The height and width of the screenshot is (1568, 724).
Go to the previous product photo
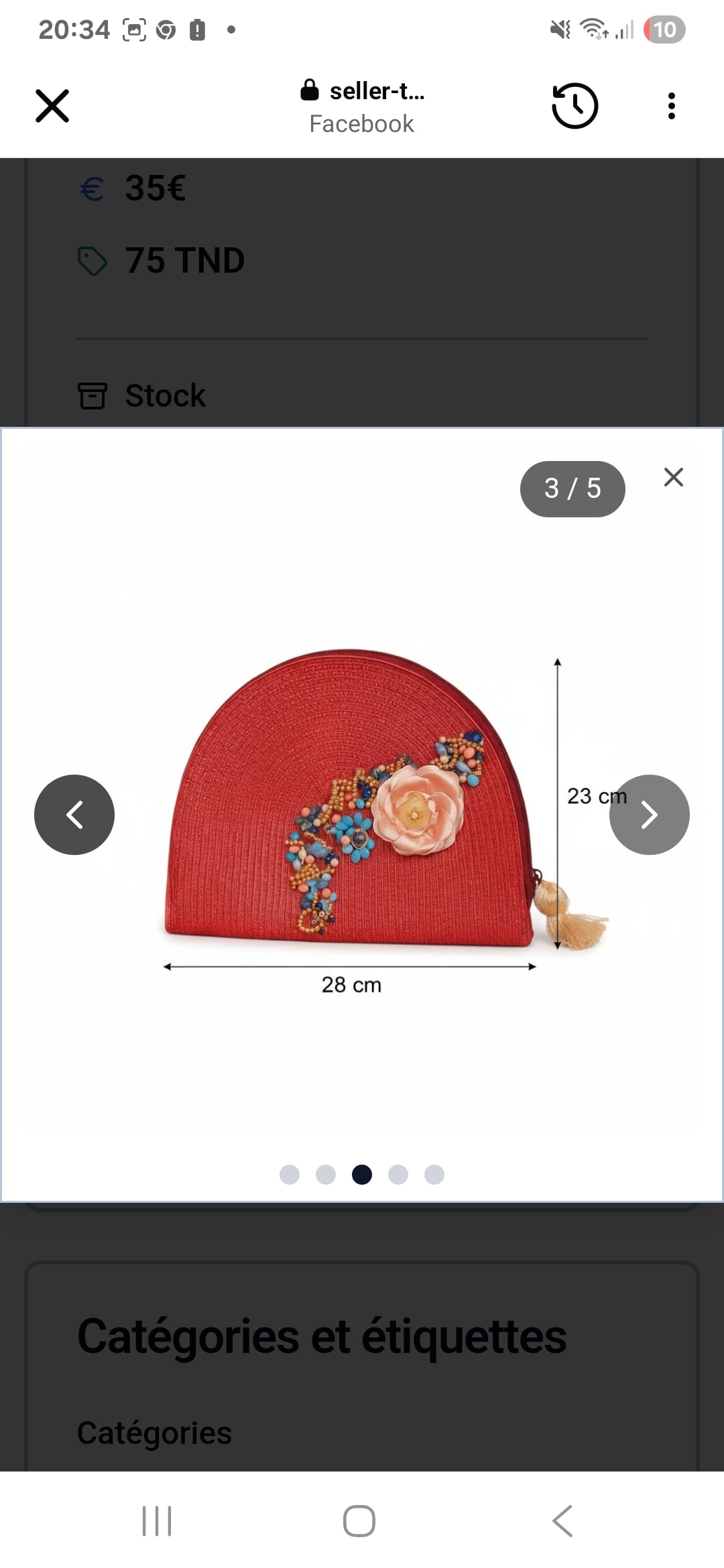74,814
